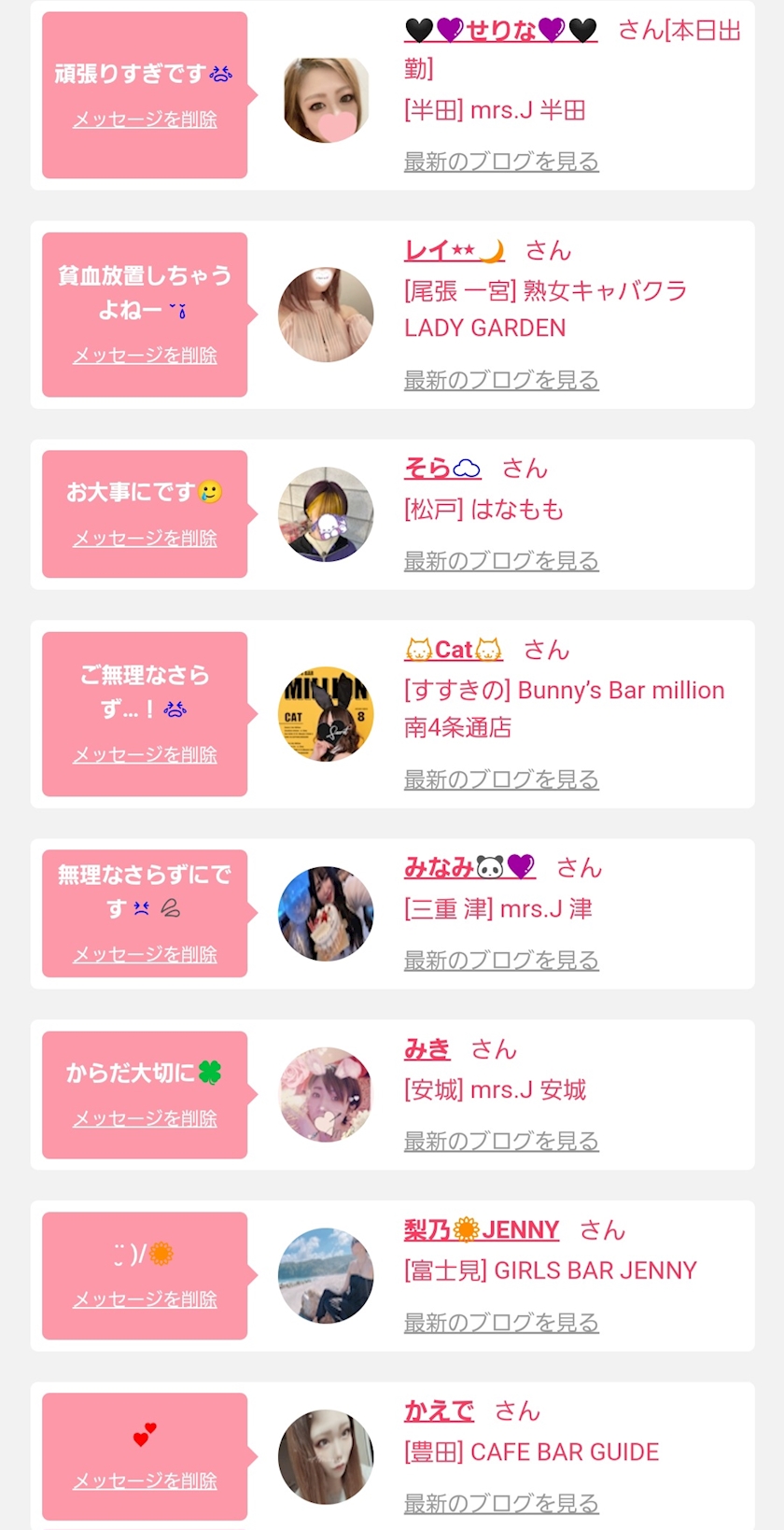Delete the 頑張りすぎです message
Screen dimensions: 784x1530
coord(145,119)
